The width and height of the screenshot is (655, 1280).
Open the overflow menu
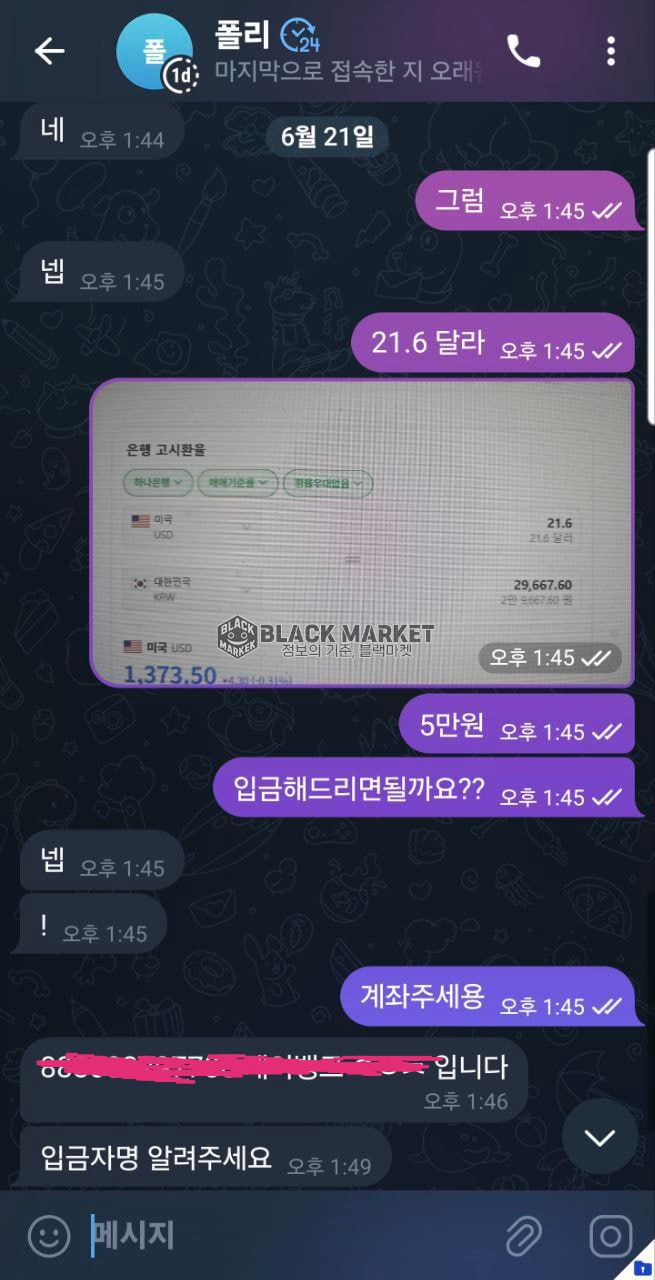[610, 51]
